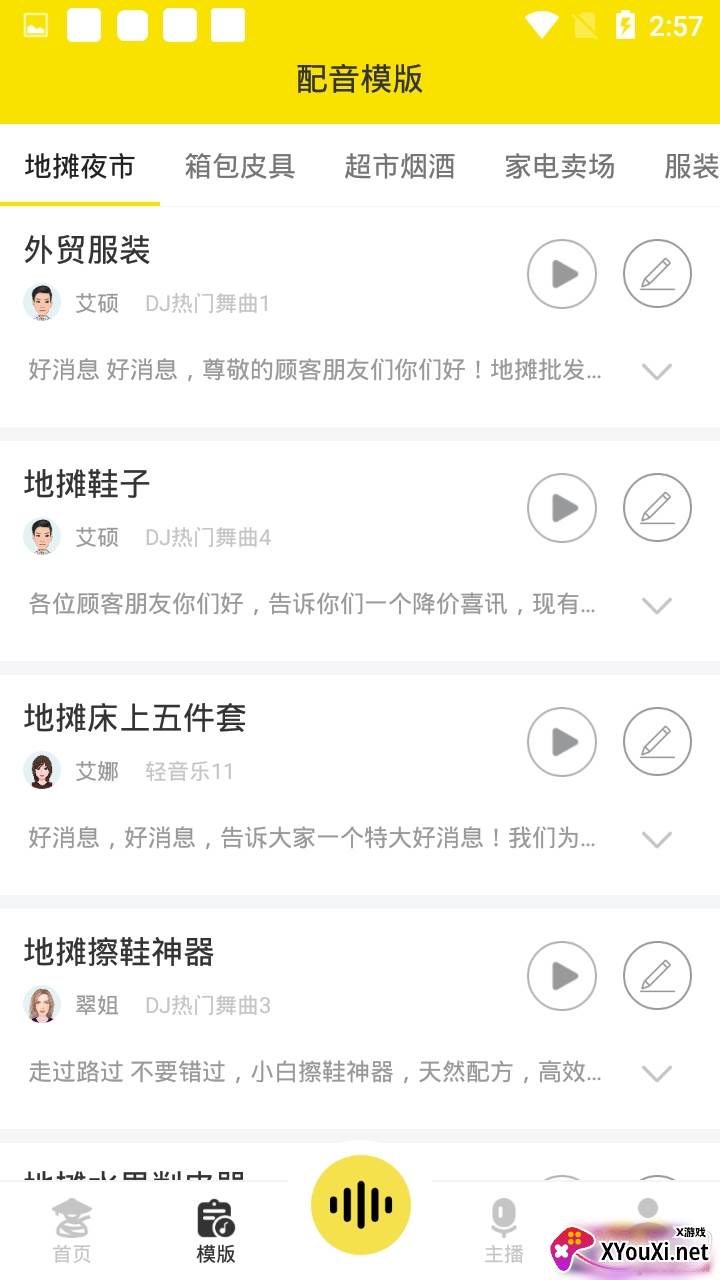This screenshot has width=720, height=1280.
Task: Select the 地摊夜市 category tab
Action: point(80,166)
